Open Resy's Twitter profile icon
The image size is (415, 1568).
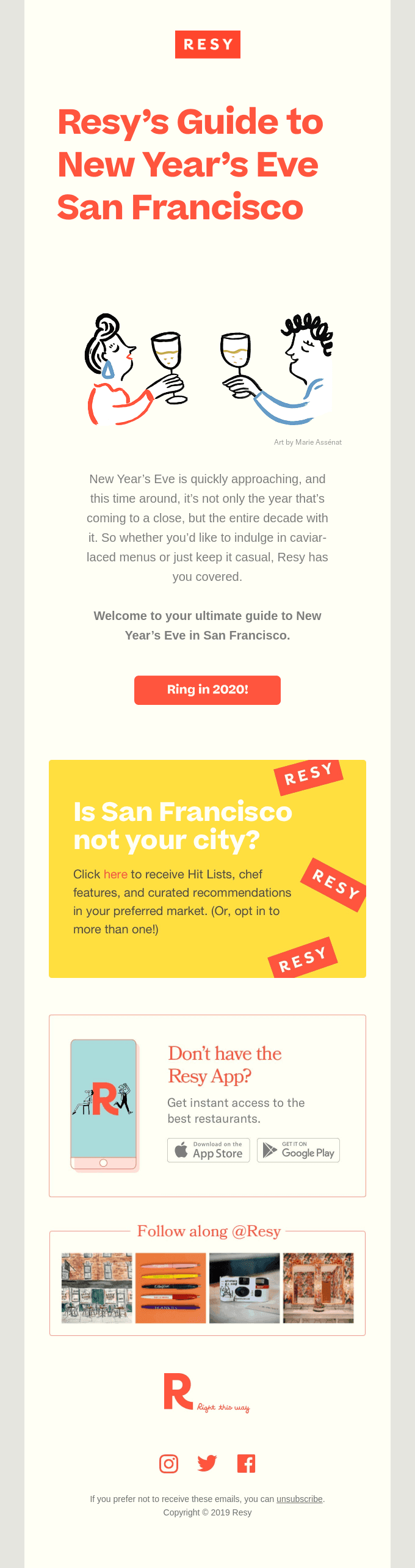tap(208, 1464)
